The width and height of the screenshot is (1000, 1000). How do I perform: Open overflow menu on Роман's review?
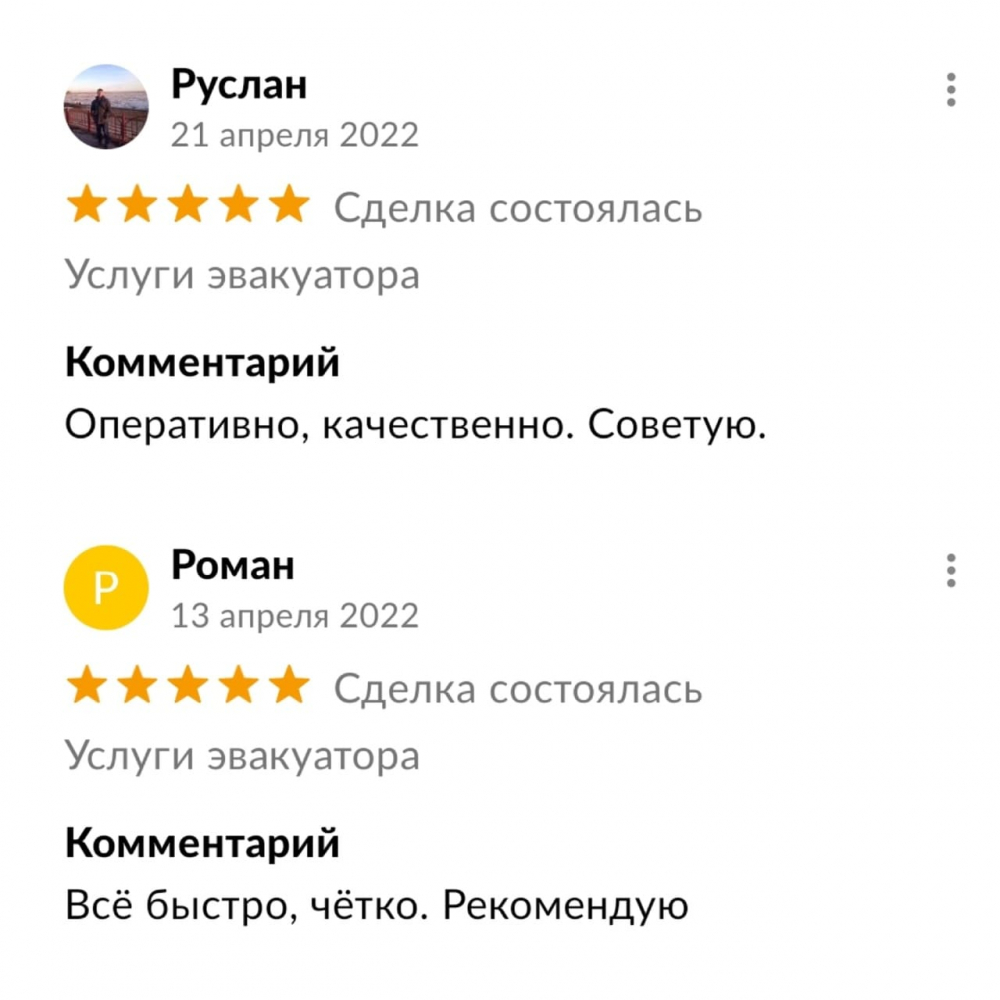(950, 571)
